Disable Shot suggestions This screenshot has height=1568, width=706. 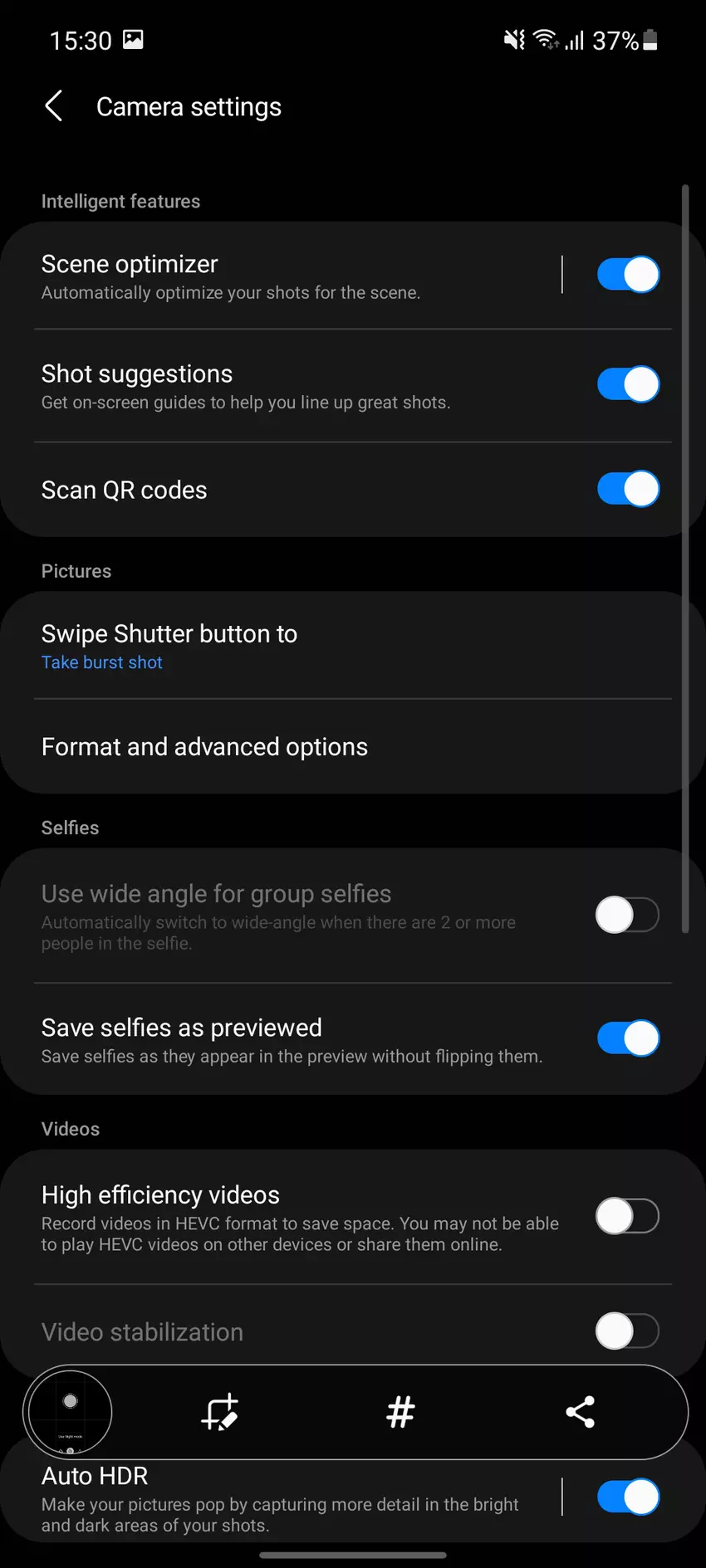coord(627,384)
